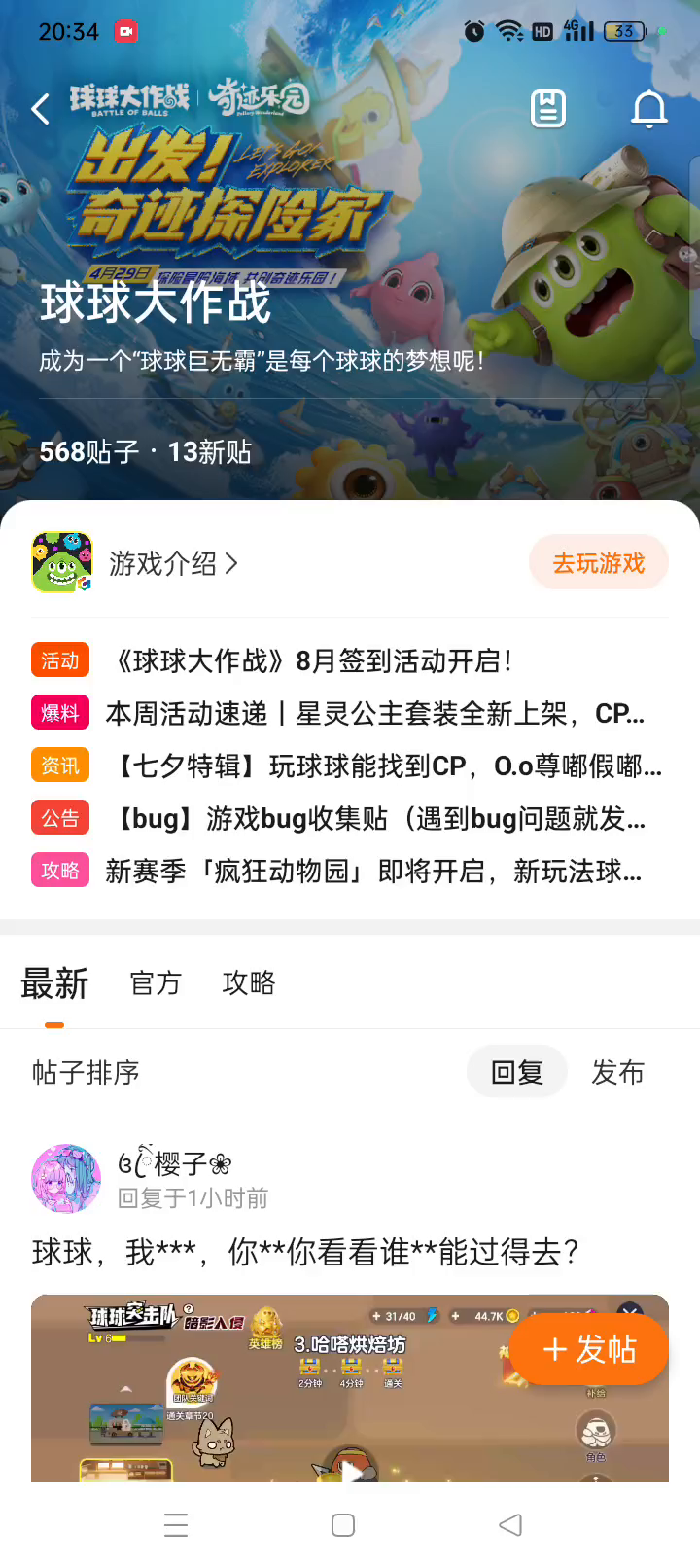Image resolution: width=700 pixels, height=1568 pixels.
Task: Switch to the 官方 tab
Action: tap(156, 983)
